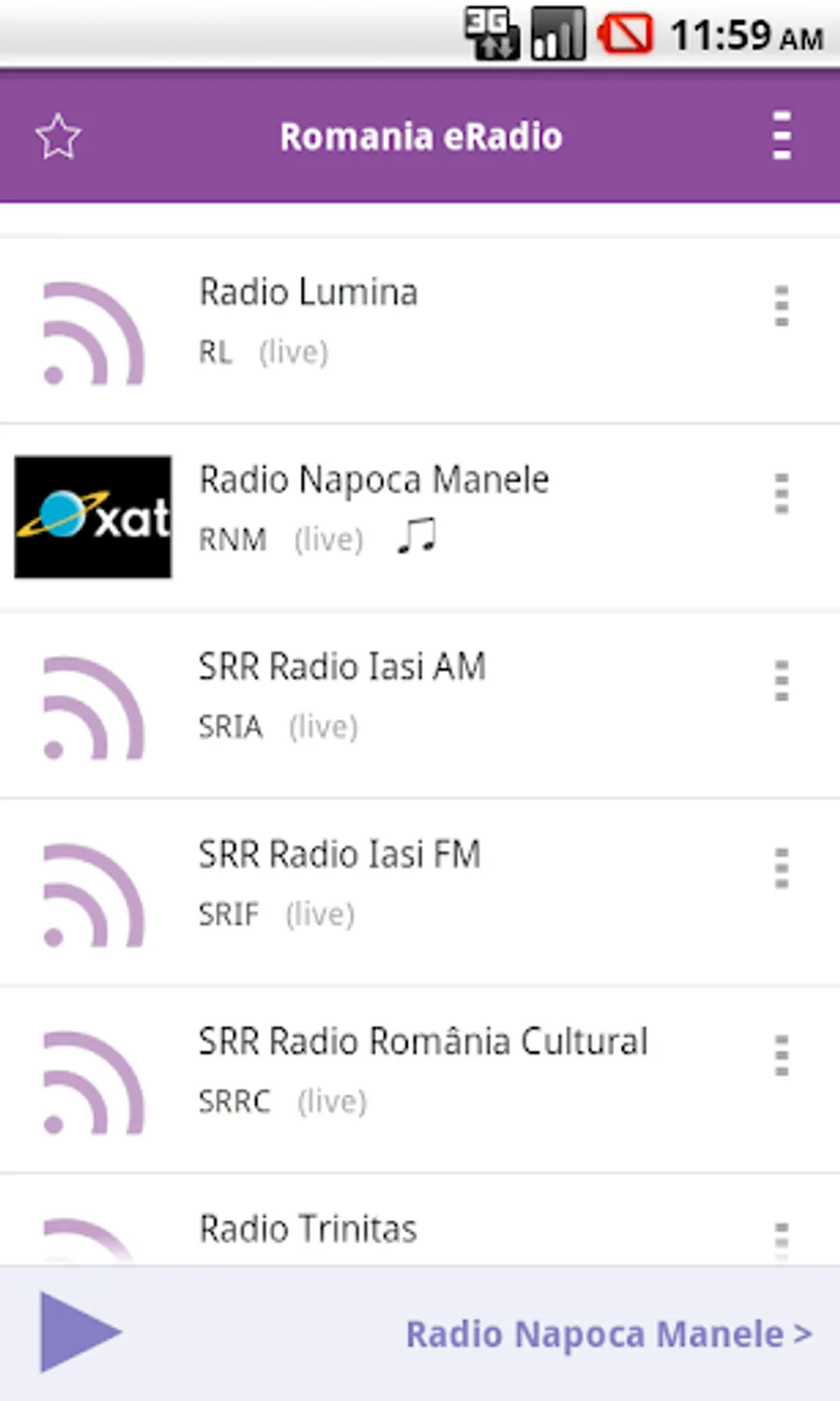Select the Radio Lumina station
840x1401 pixels.
coord(373,322)
